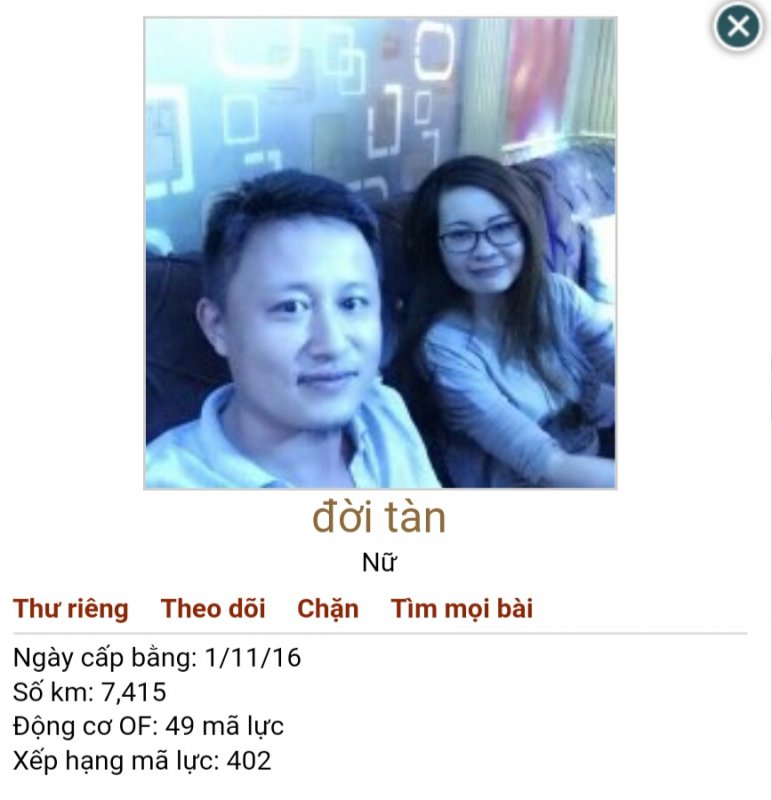The image size is (772, 800).
Task: Follow this user with Theo dõi
Action: point(213,608)
